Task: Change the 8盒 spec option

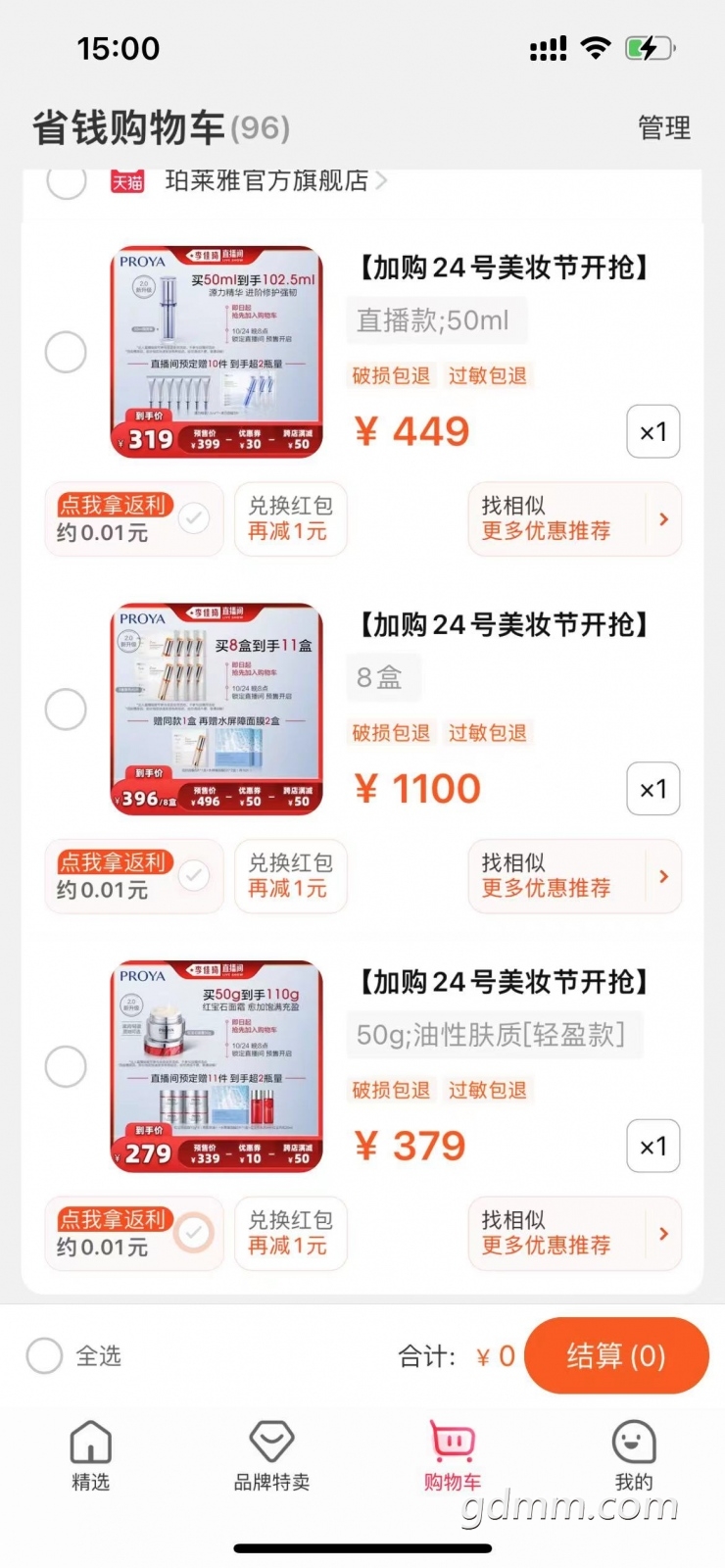Action: (382, 677)
